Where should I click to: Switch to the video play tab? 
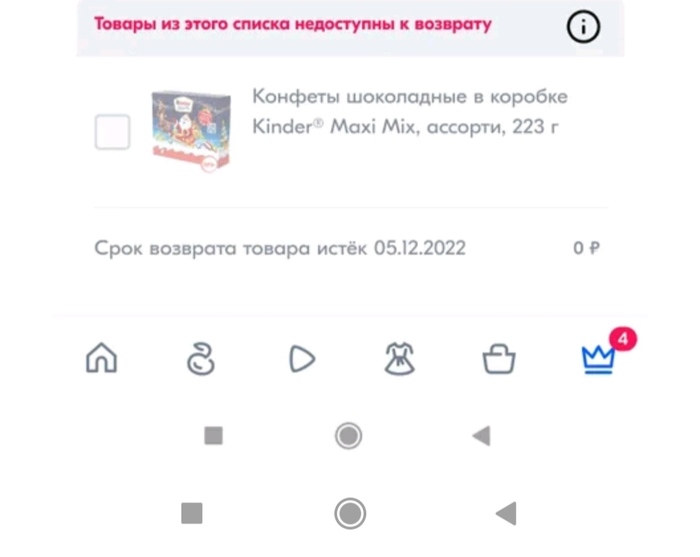[301, 359]
